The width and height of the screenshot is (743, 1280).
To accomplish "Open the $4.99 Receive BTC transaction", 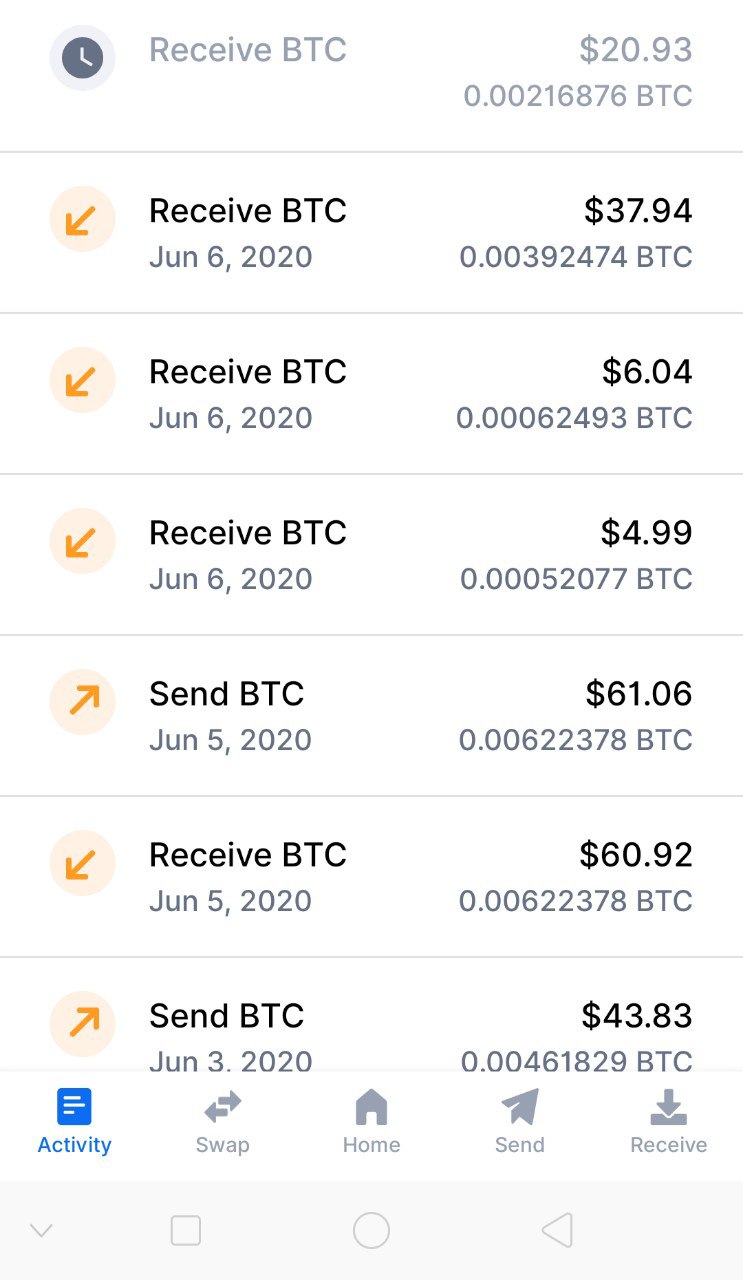I will tap(371, 555).
